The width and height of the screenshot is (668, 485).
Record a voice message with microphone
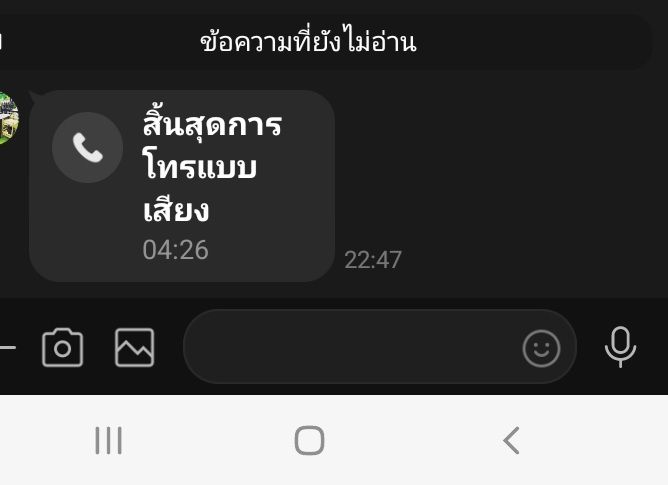pos(620,347)
